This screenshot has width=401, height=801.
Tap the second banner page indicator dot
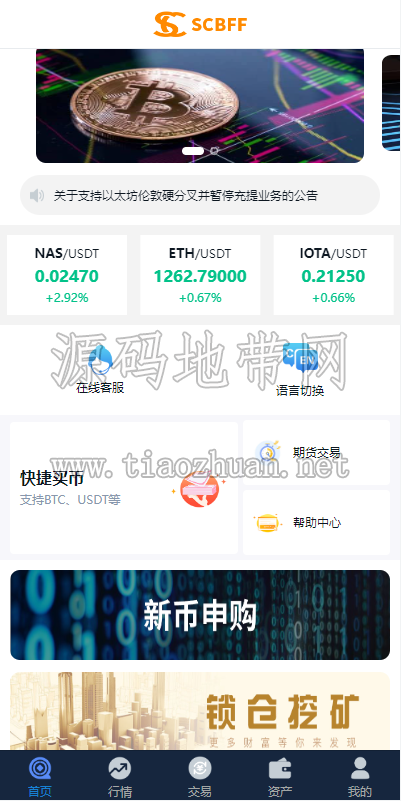215,151
